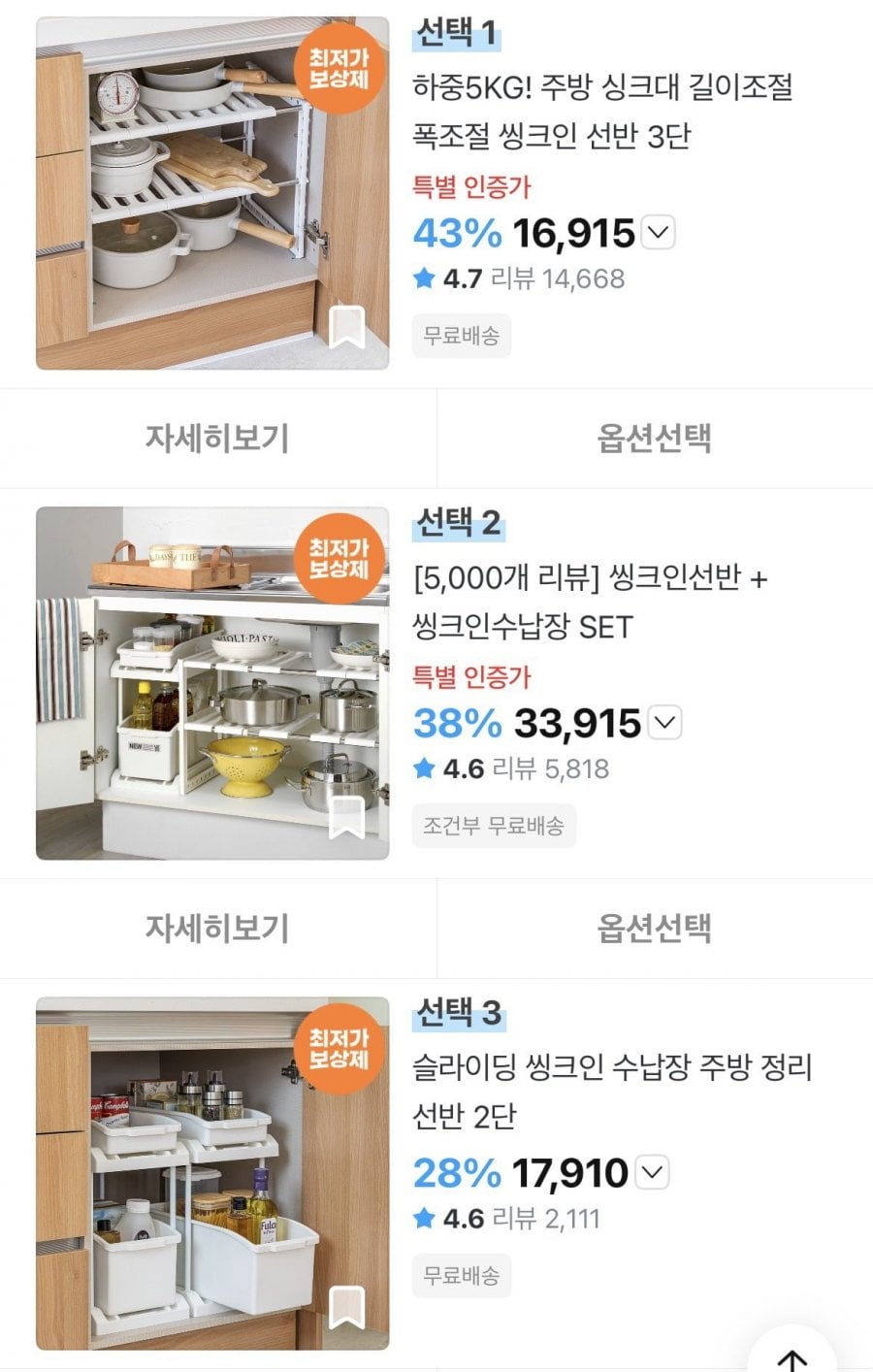This screenshot has width=873, height=1372.
Task: Bookmark the 선택 3 sliding organizer
Action: tap(346, 1307)
